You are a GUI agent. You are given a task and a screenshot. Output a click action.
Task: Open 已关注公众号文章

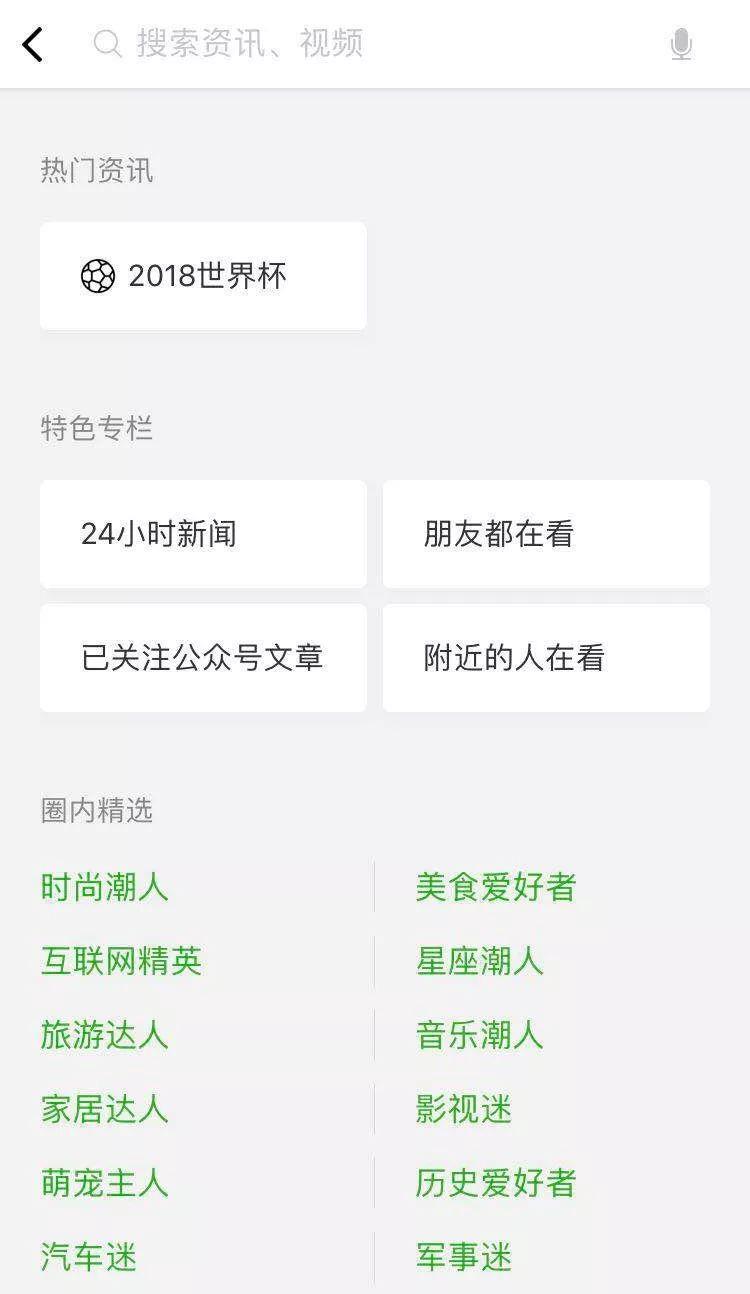[203, 658]
